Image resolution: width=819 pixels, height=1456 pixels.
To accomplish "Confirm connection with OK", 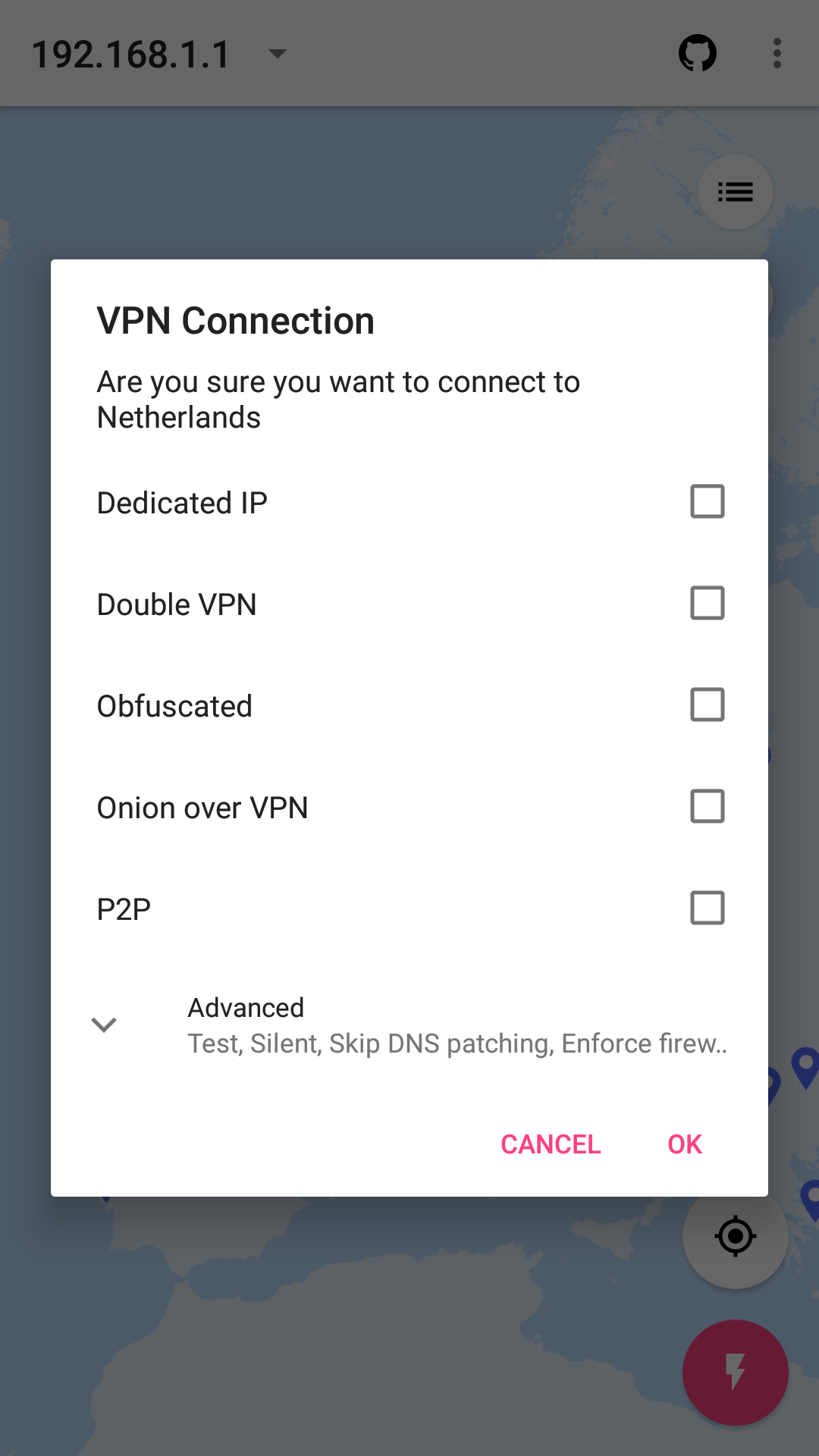I will coord(684,1144).
